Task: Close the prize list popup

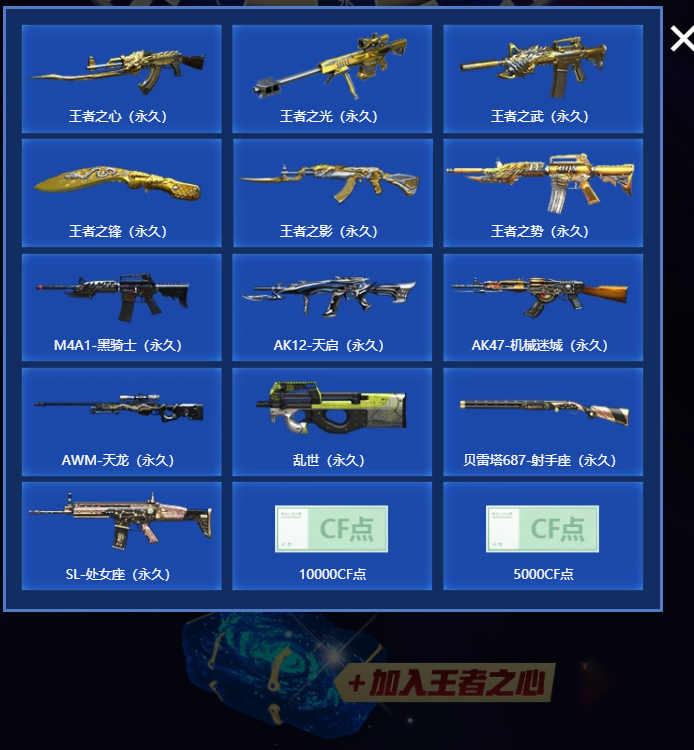Action: point(681,39)
